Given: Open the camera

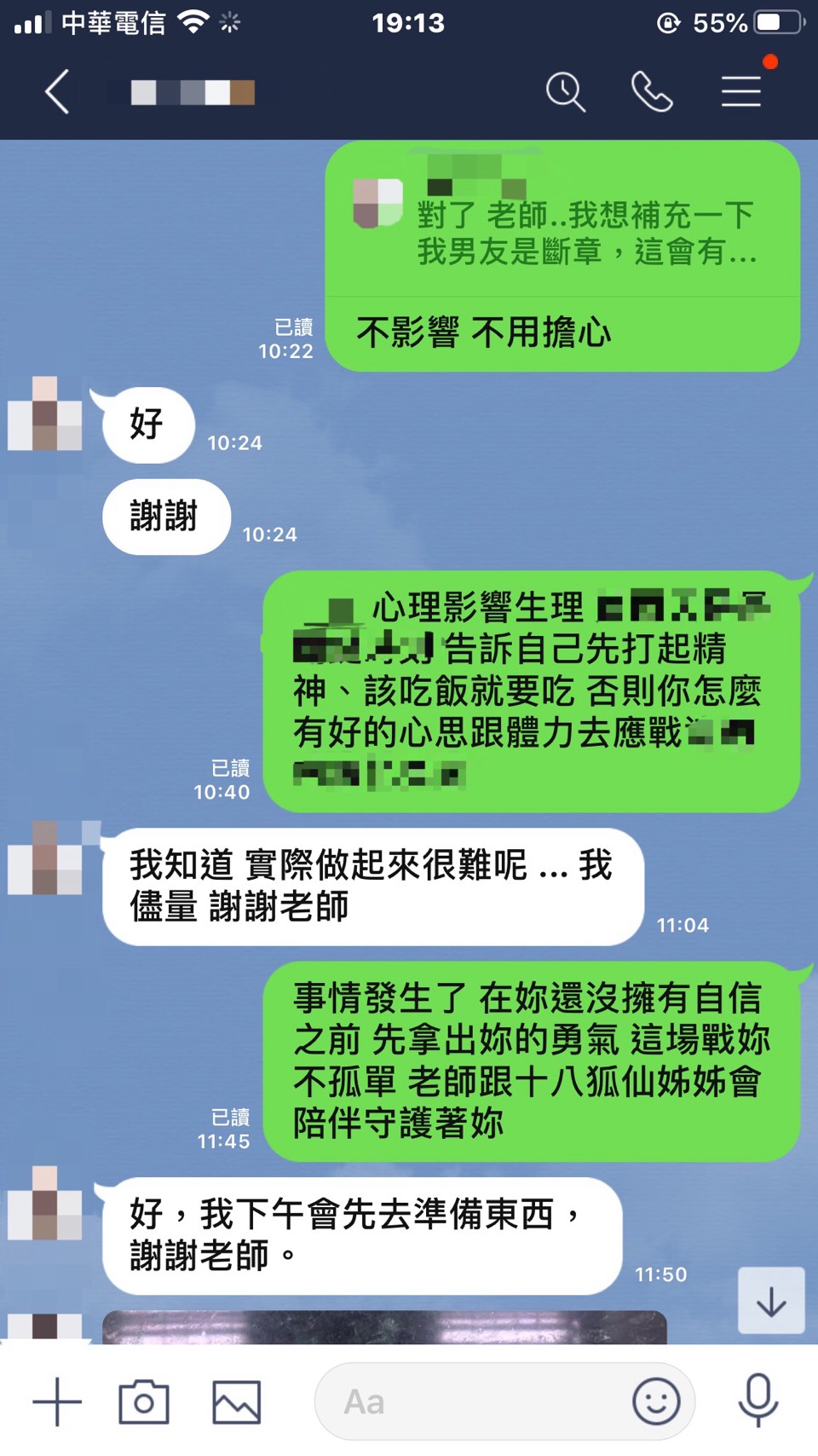Looking at the screenshot, I should pyautogui.click(x=144, y=1401).
